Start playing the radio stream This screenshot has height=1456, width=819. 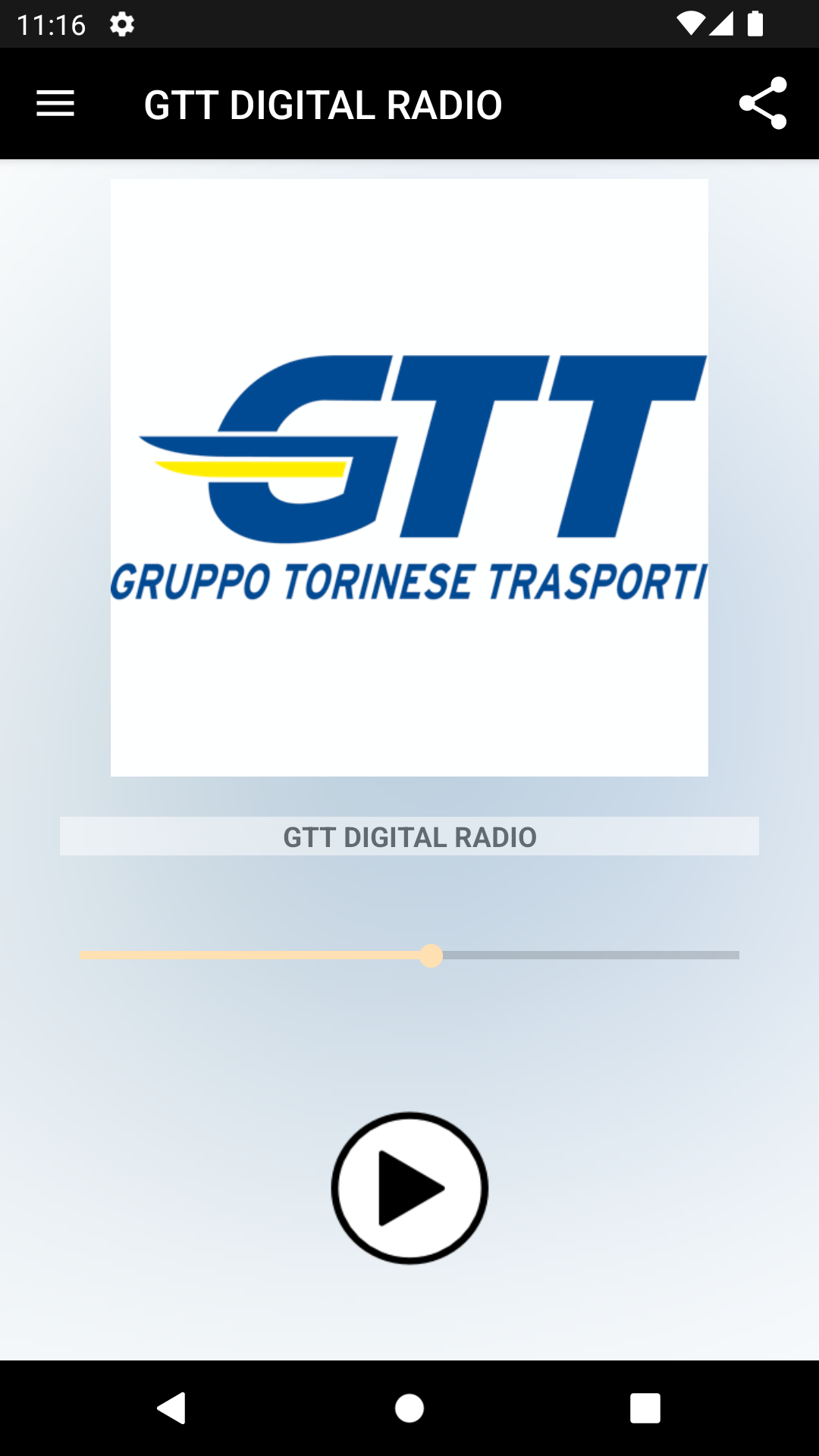point(409,1188)
